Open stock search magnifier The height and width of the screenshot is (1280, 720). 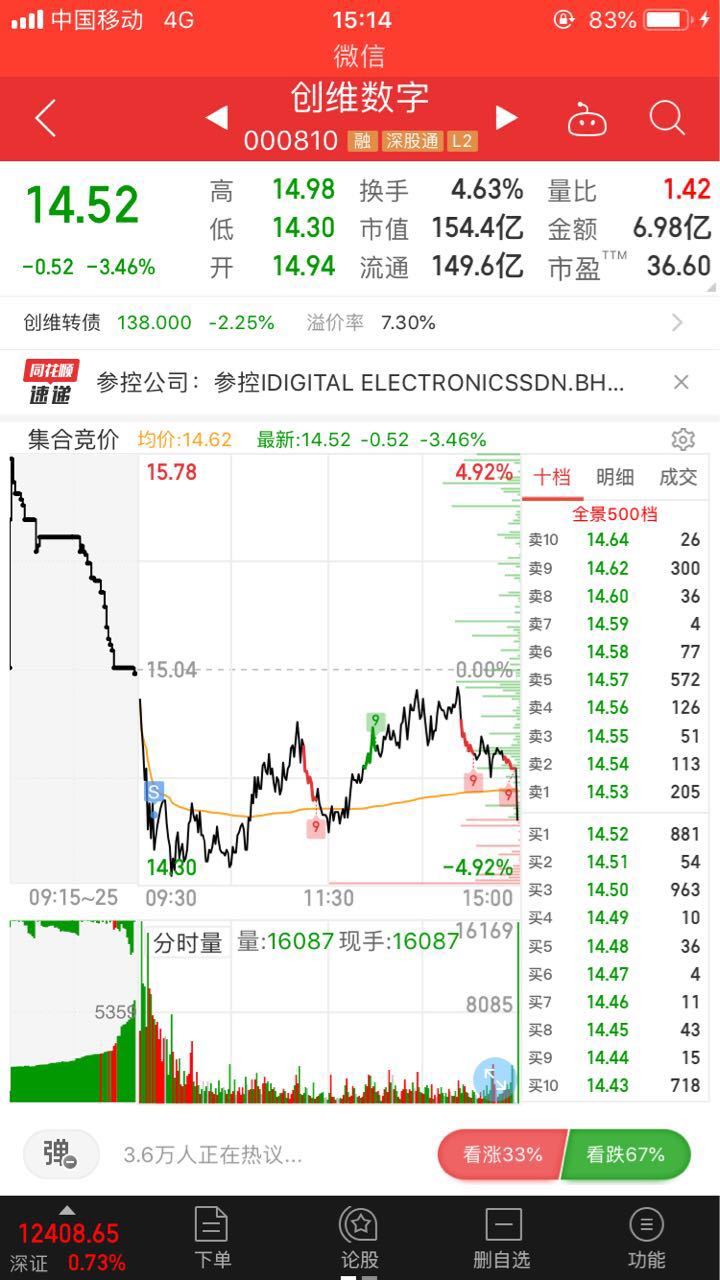point(667,119)
